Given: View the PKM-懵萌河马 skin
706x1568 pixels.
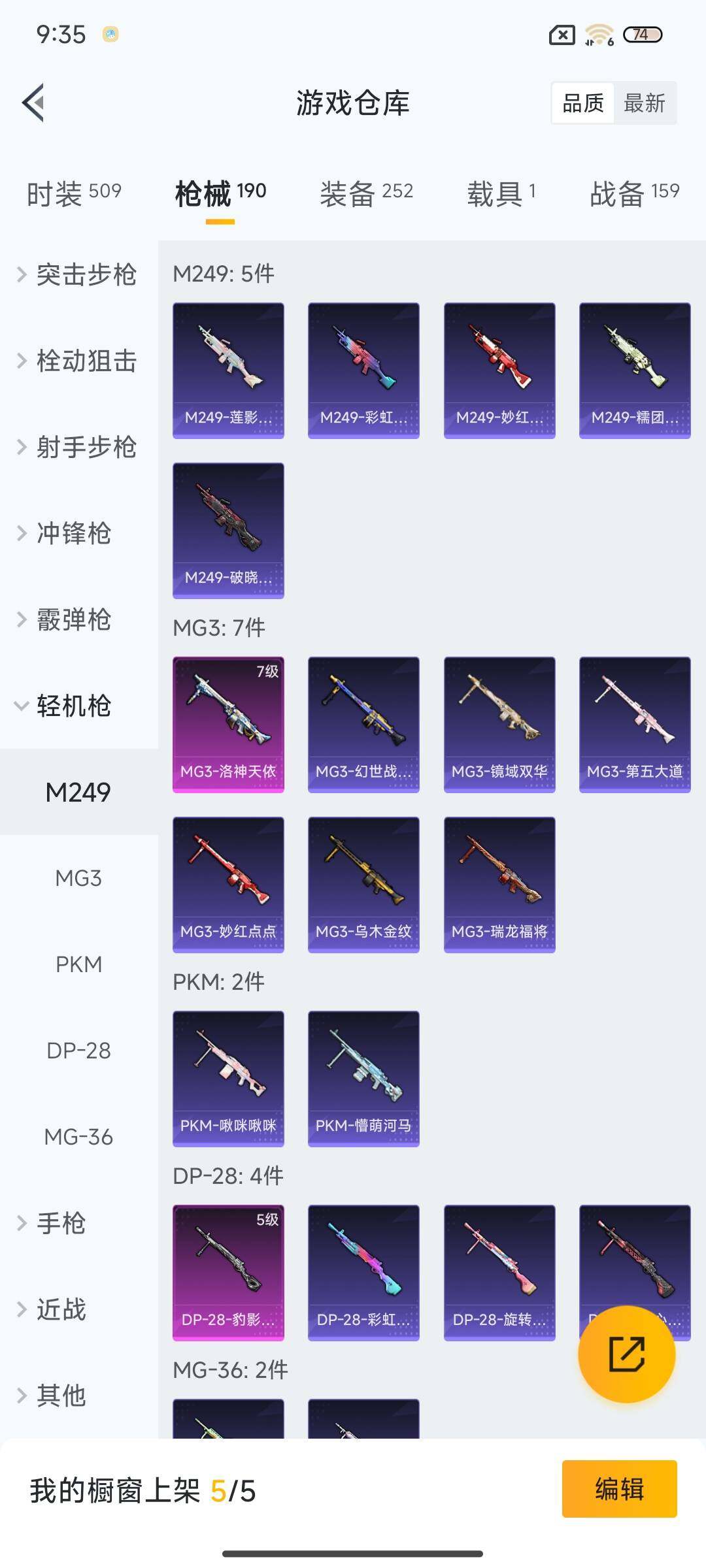Looking at the screenshot, I should point(363,1078).
